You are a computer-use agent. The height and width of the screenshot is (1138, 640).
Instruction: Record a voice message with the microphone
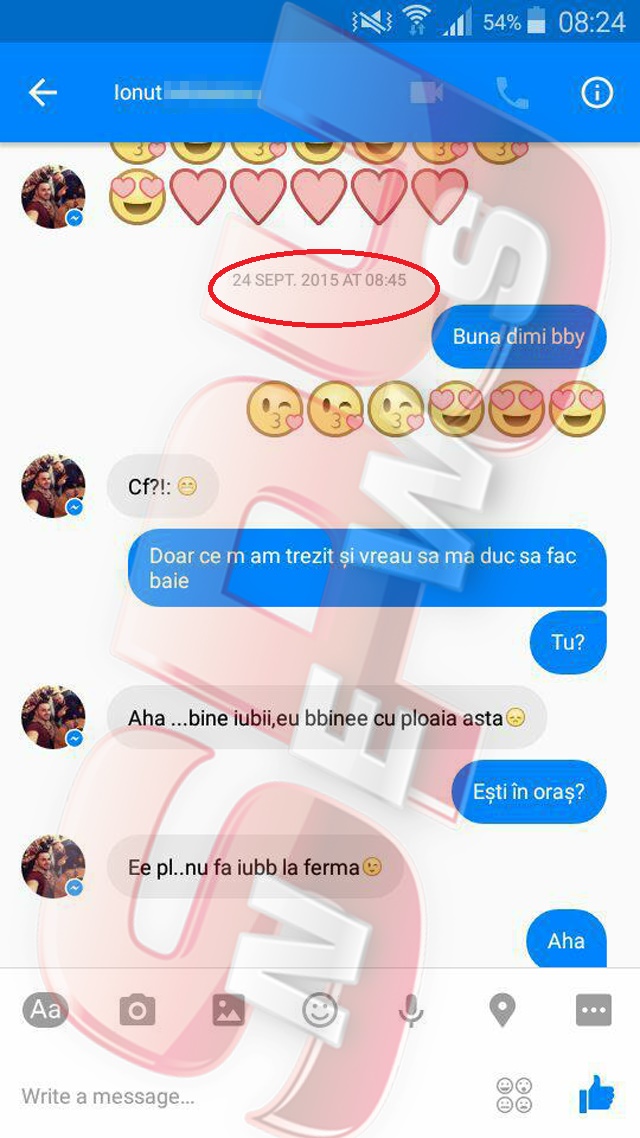click(410, 1011)
